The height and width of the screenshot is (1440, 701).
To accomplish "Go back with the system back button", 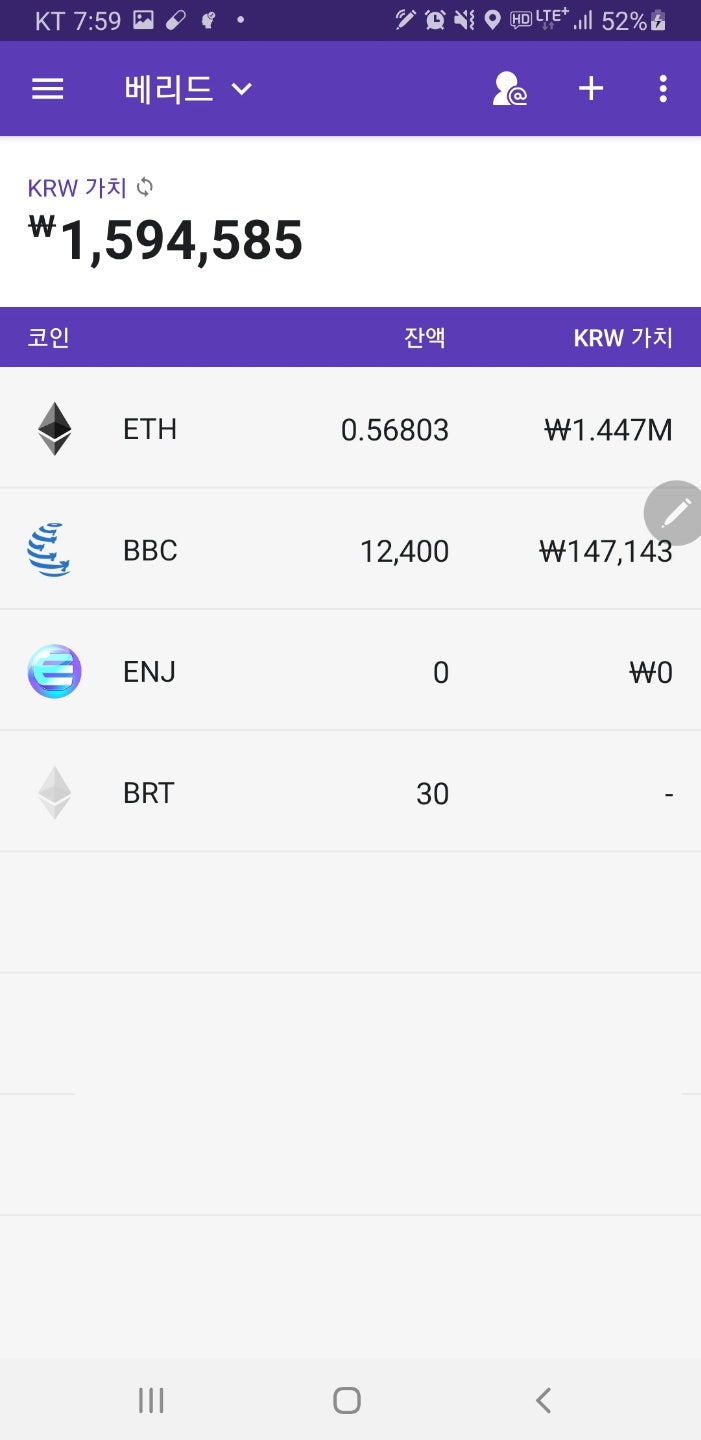I will (543, 1400).
